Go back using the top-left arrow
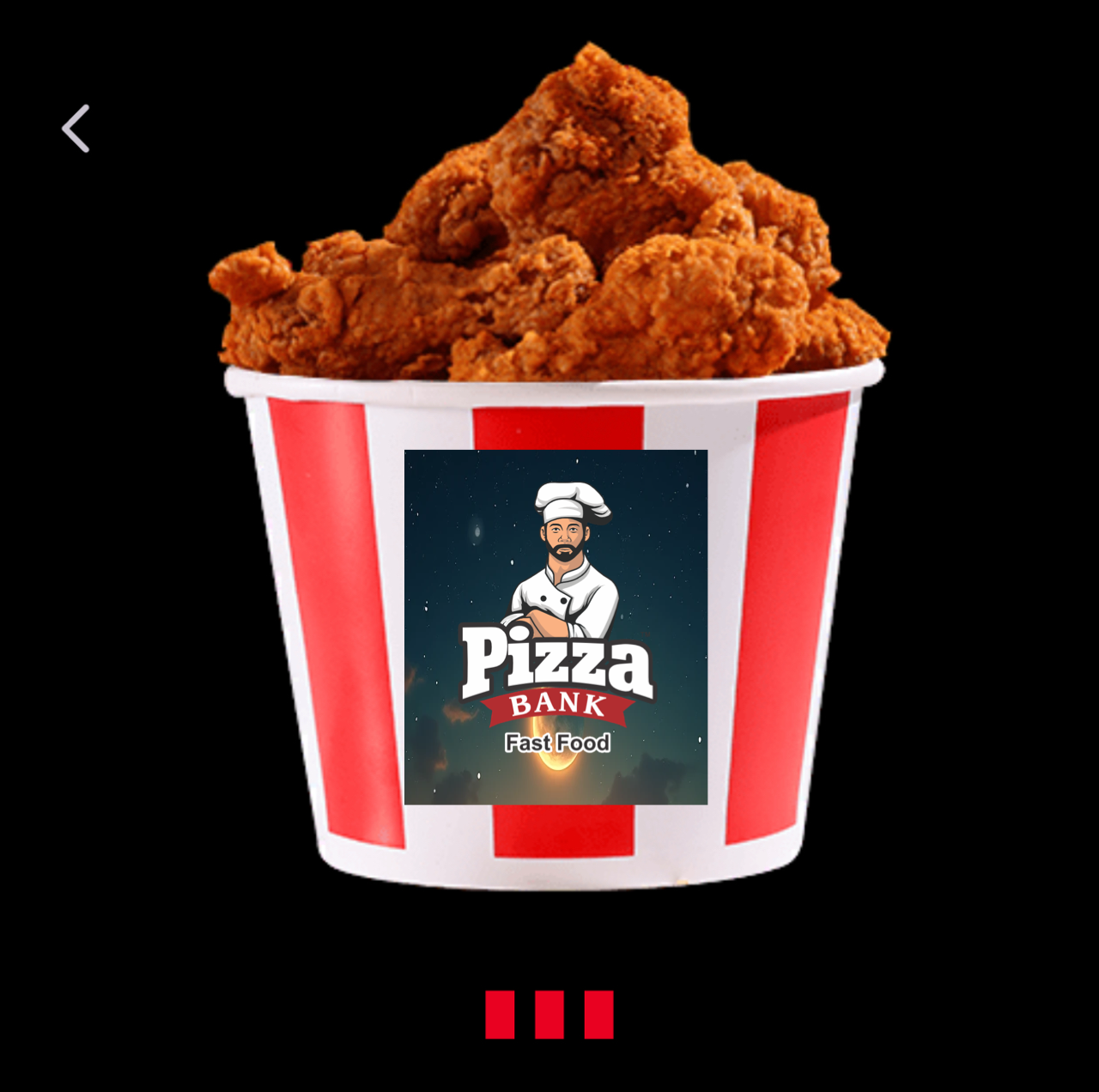 (76, 129)
